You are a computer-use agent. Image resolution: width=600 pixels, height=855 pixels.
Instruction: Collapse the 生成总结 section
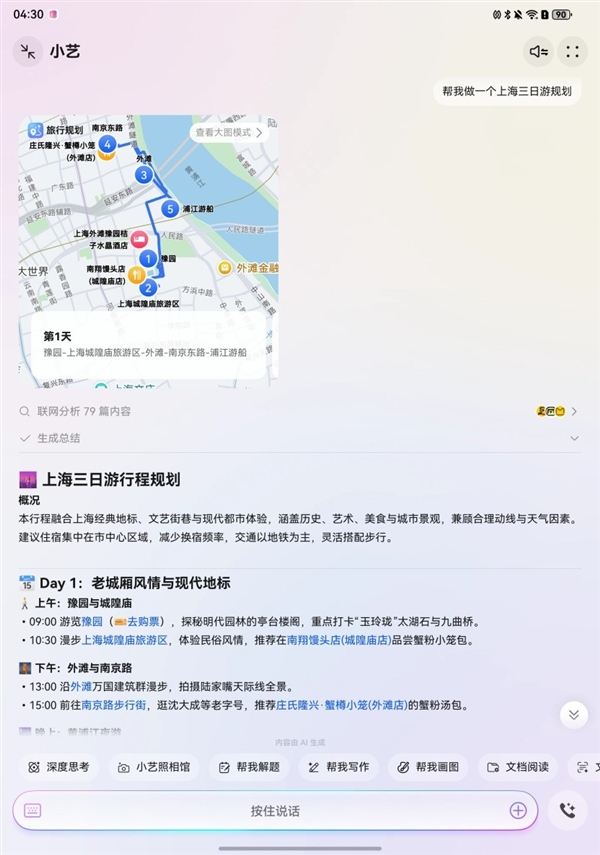[x=574, y=438]
